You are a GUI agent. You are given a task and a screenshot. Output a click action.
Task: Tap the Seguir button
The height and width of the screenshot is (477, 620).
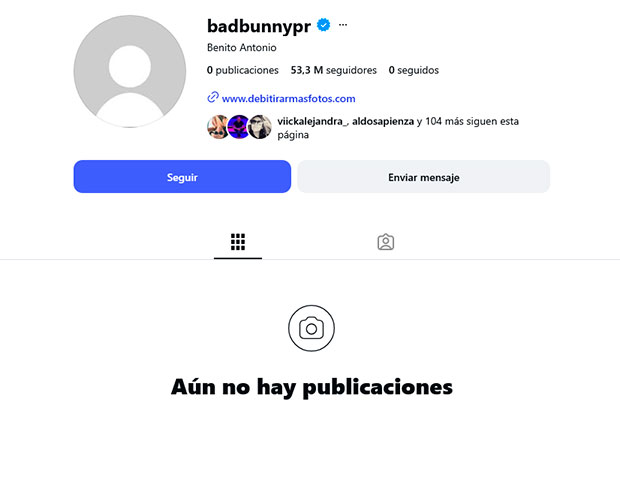[182, 177]
